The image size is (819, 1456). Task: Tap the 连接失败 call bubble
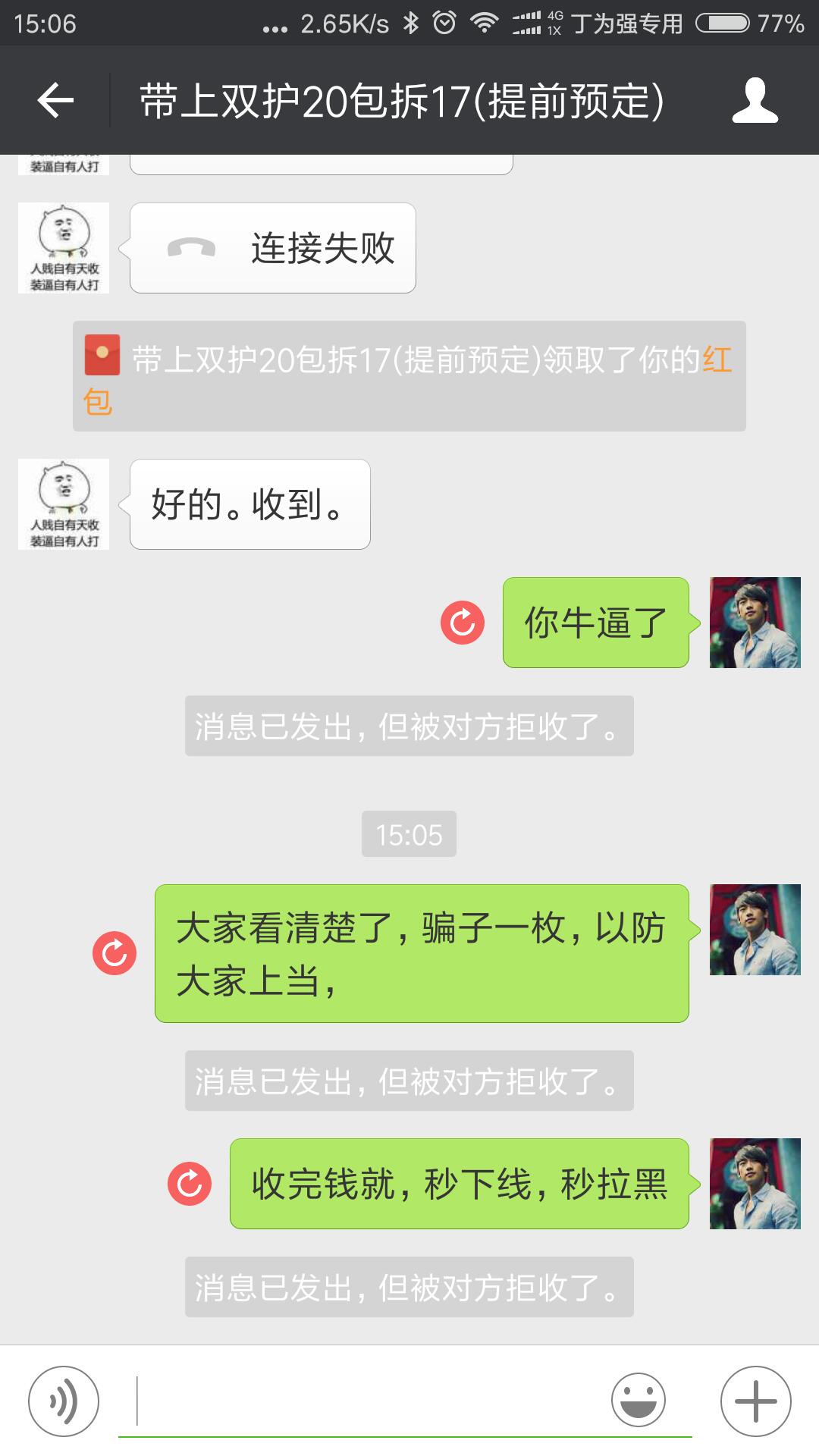click(273, 248)
